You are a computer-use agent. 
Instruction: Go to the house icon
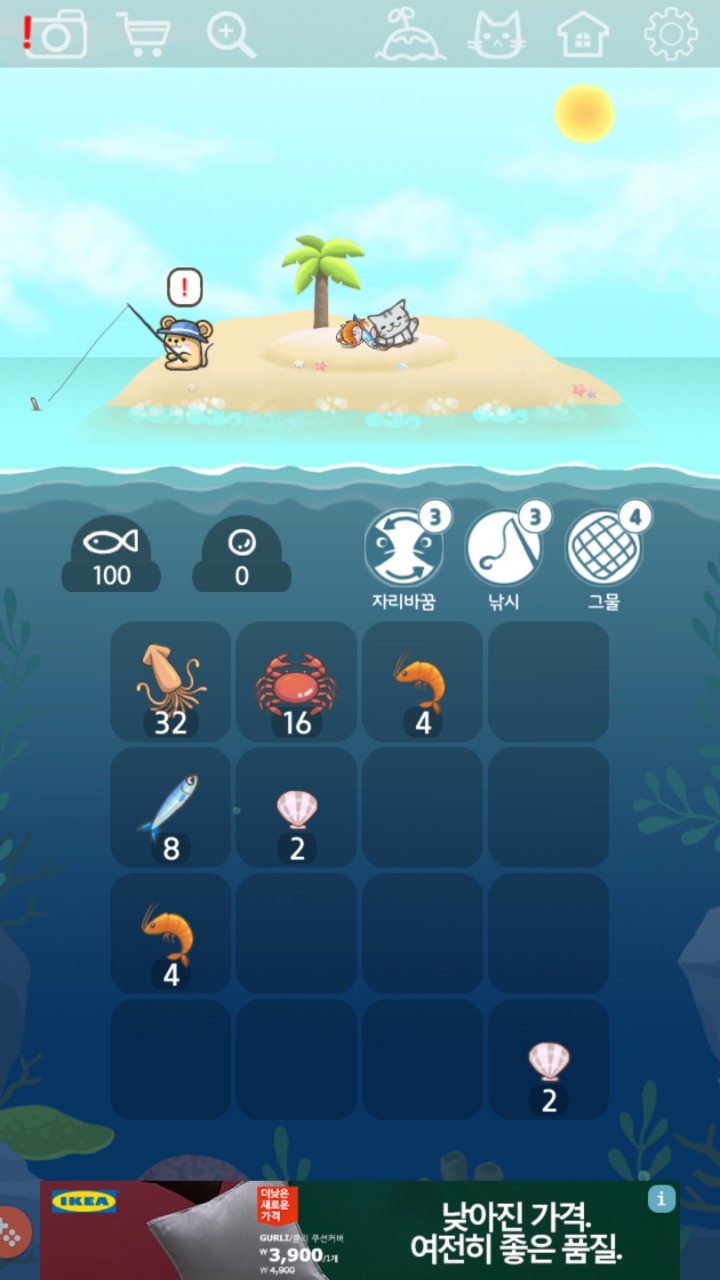(x=583, y=35)
